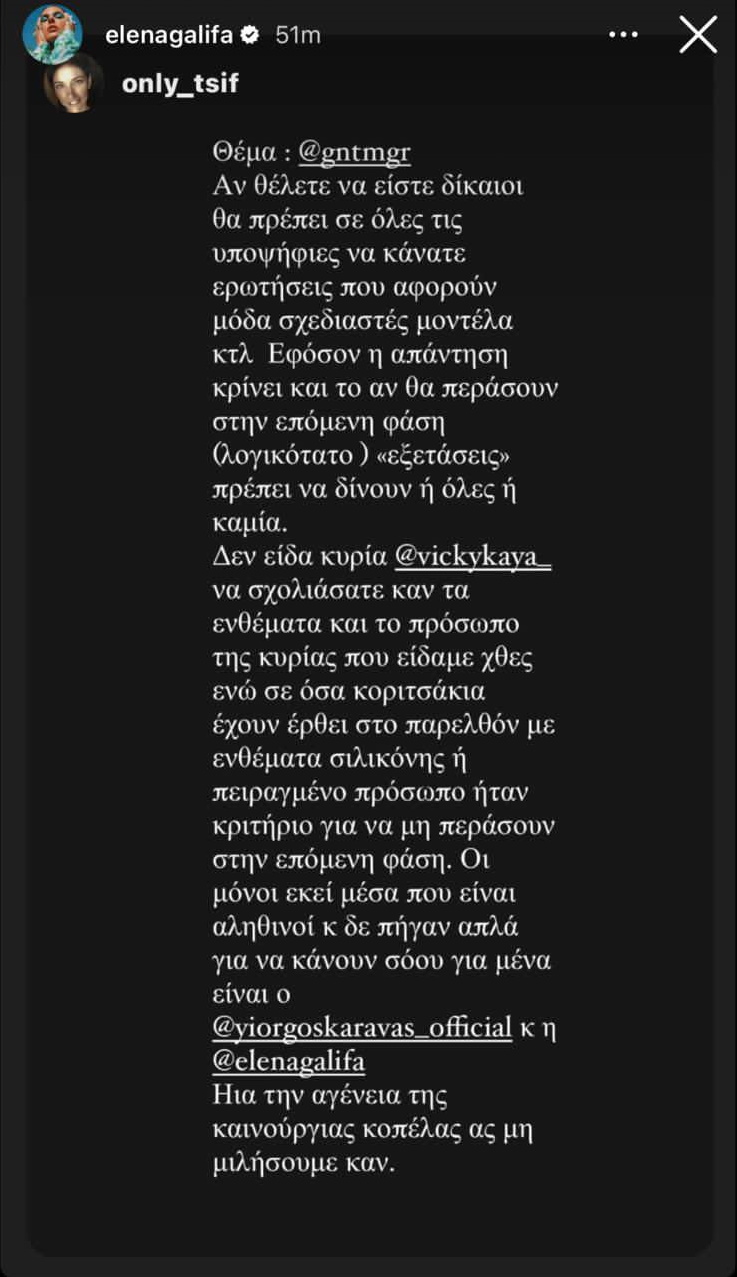The image size is (737, 1277).
Task: Close the story viewer
Action: click(697, 34)
